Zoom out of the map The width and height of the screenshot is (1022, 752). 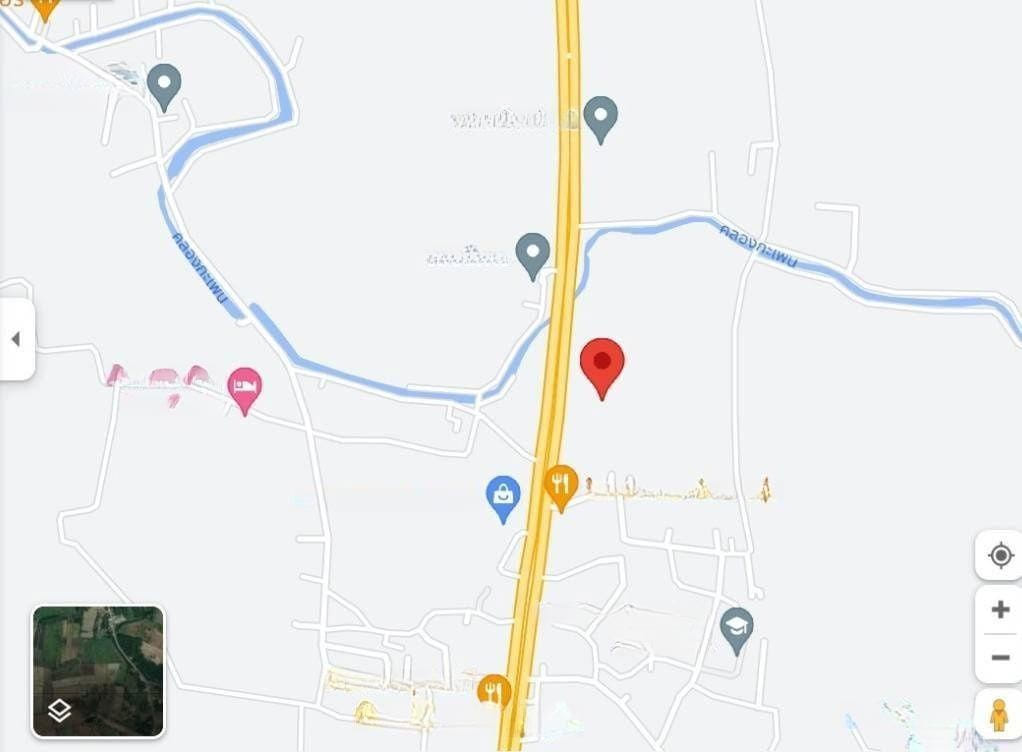(x=1000, y=658)
